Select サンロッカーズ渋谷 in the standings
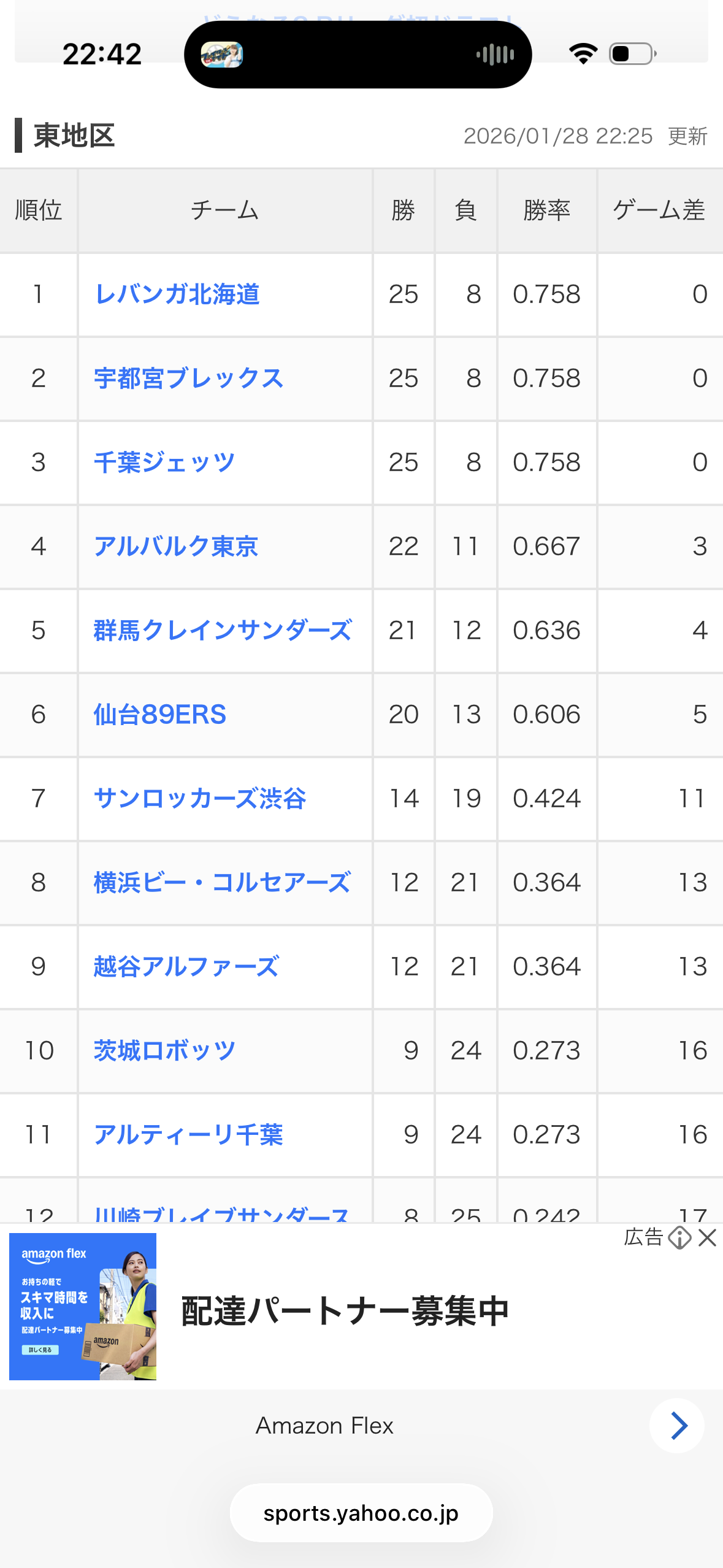 pos(199,799)
